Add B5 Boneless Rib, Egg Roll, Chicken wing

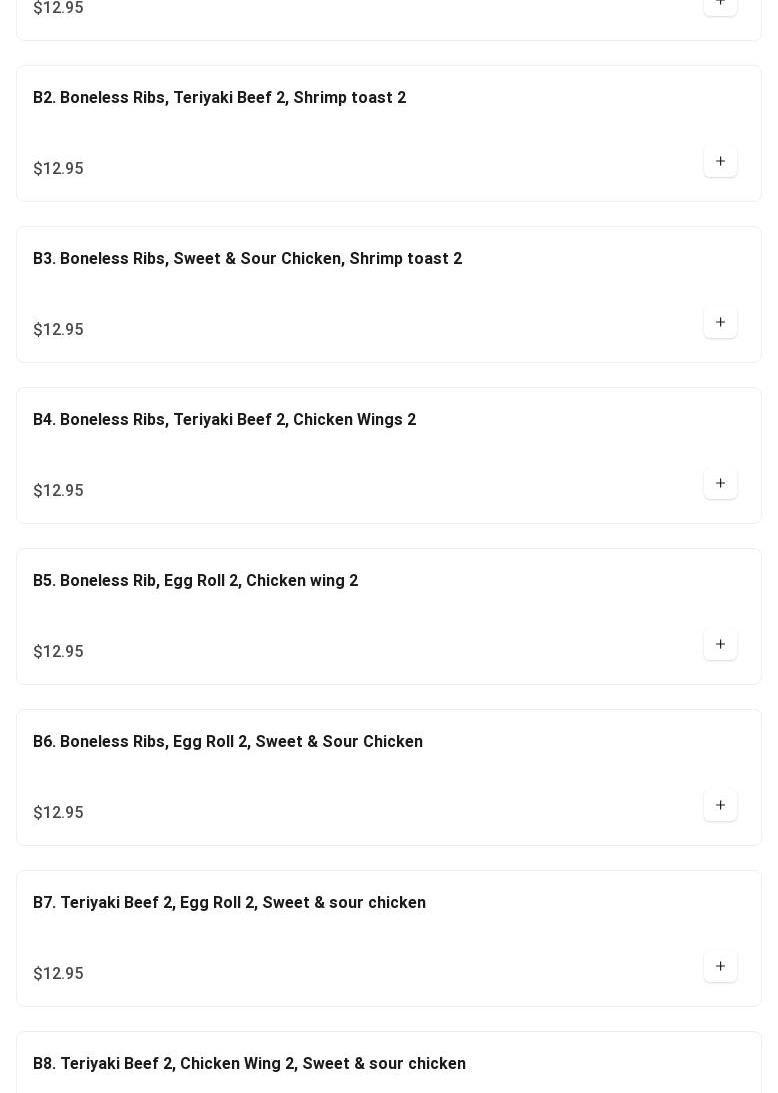pyautogui.click(x=720, y=645)
